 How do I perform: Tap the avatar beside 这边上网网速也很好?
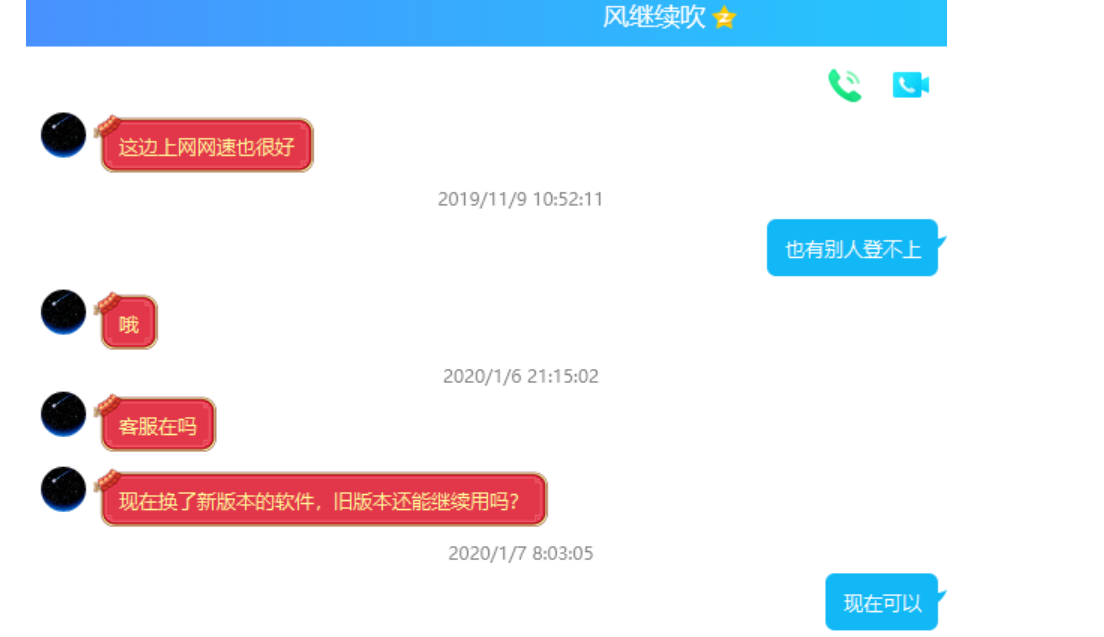(63, 135)
